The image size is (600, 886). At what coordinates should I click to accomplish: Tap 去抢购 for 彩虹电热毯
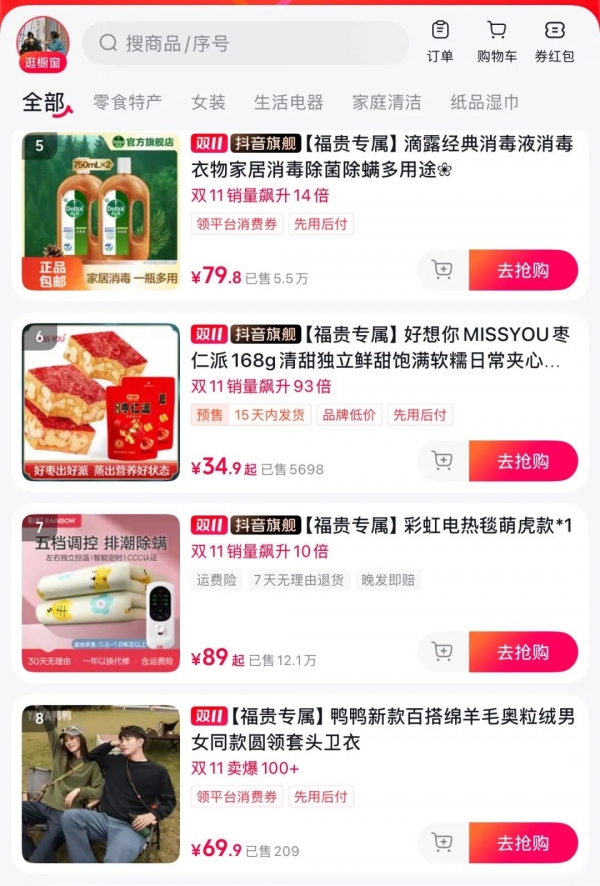[x=523, y=652]
